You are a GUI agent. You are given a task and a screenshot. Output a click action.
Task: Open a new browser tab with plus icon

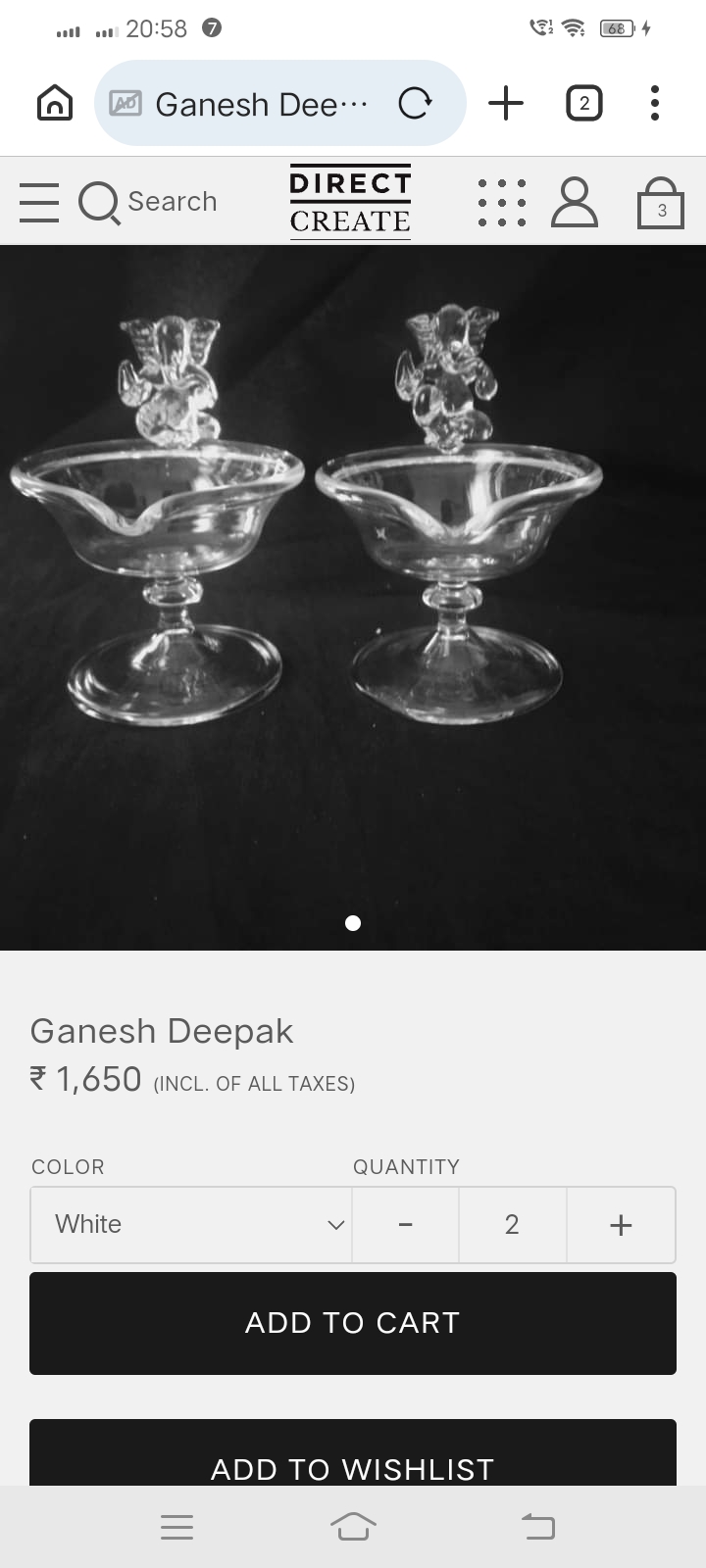tap(505, 102)
